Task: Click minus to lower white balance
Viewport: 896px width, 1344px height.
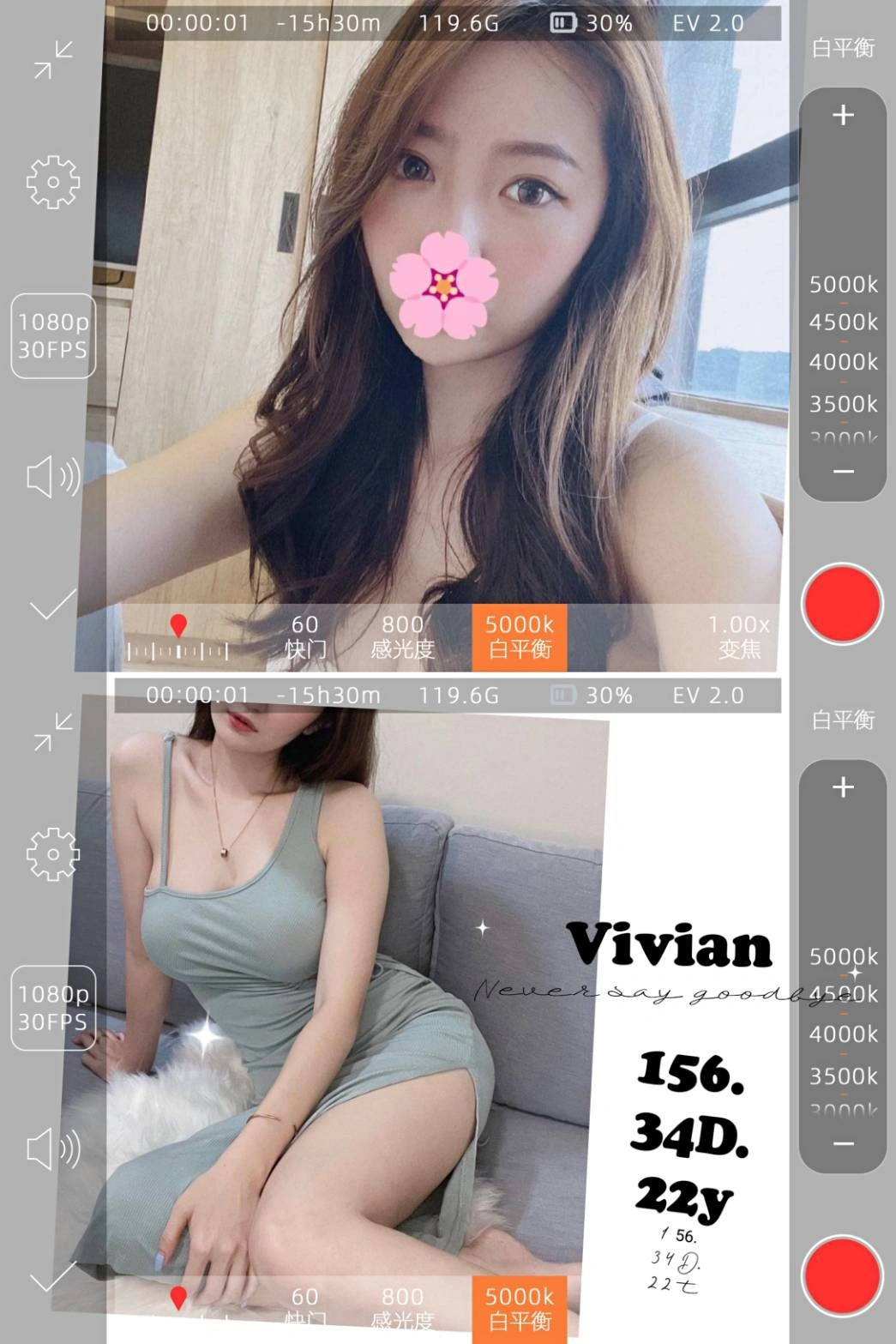Action: pos(843,470)
